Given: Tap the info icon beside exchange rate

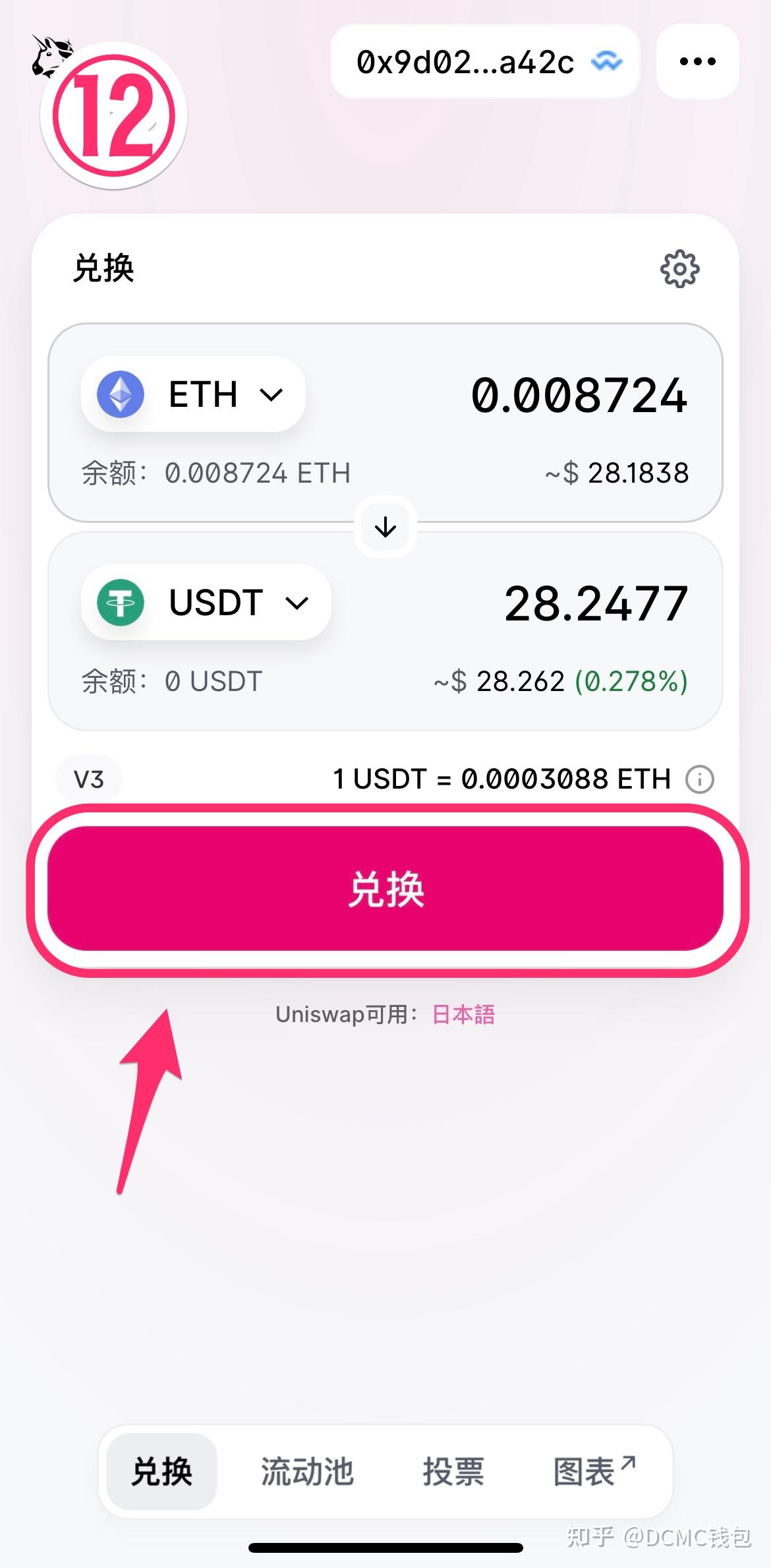Looking at the screenshot, I should pyautogui.click(x=699, y=779).
